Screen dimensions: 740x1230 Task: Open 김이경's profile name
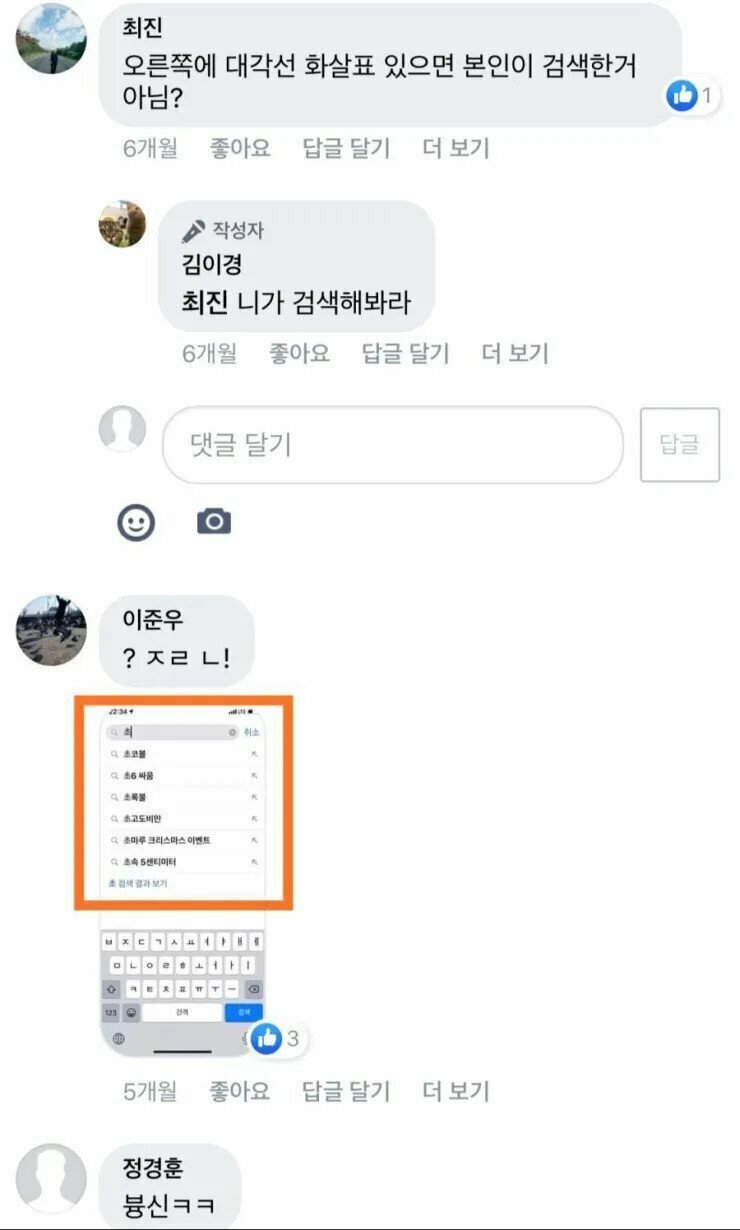pyautogui.click(x=212, y=266)
